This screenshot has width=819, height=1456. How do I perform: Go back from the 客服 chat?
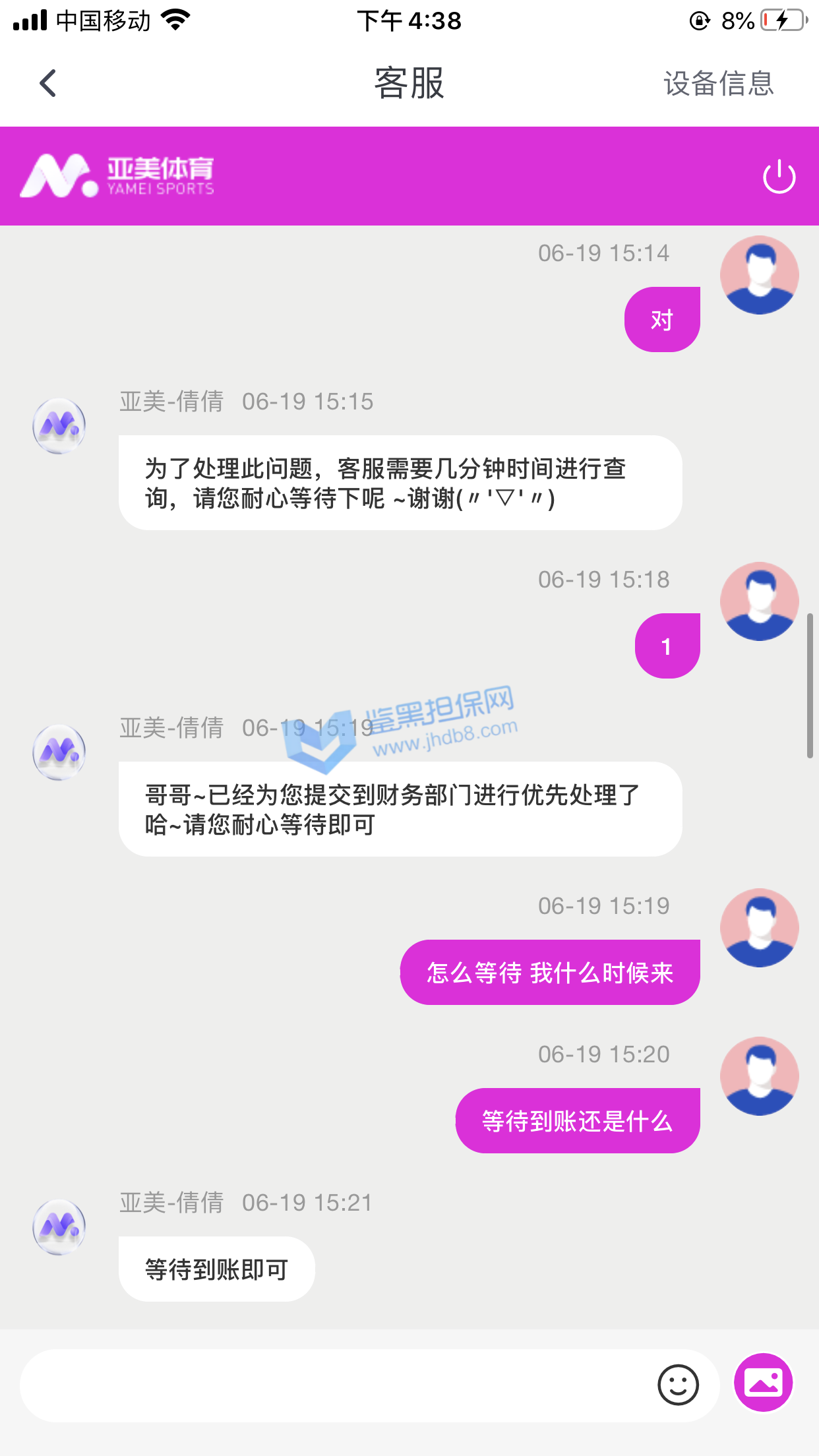tap(47, 84)
